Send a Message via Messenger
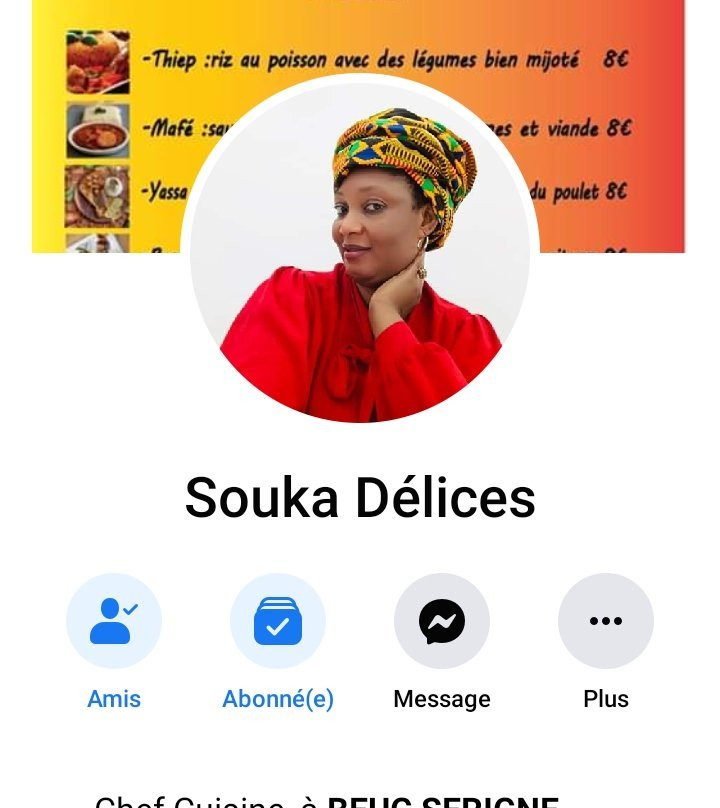The width and height of the screenshot is (720, 808). click(x=442, y=621)
